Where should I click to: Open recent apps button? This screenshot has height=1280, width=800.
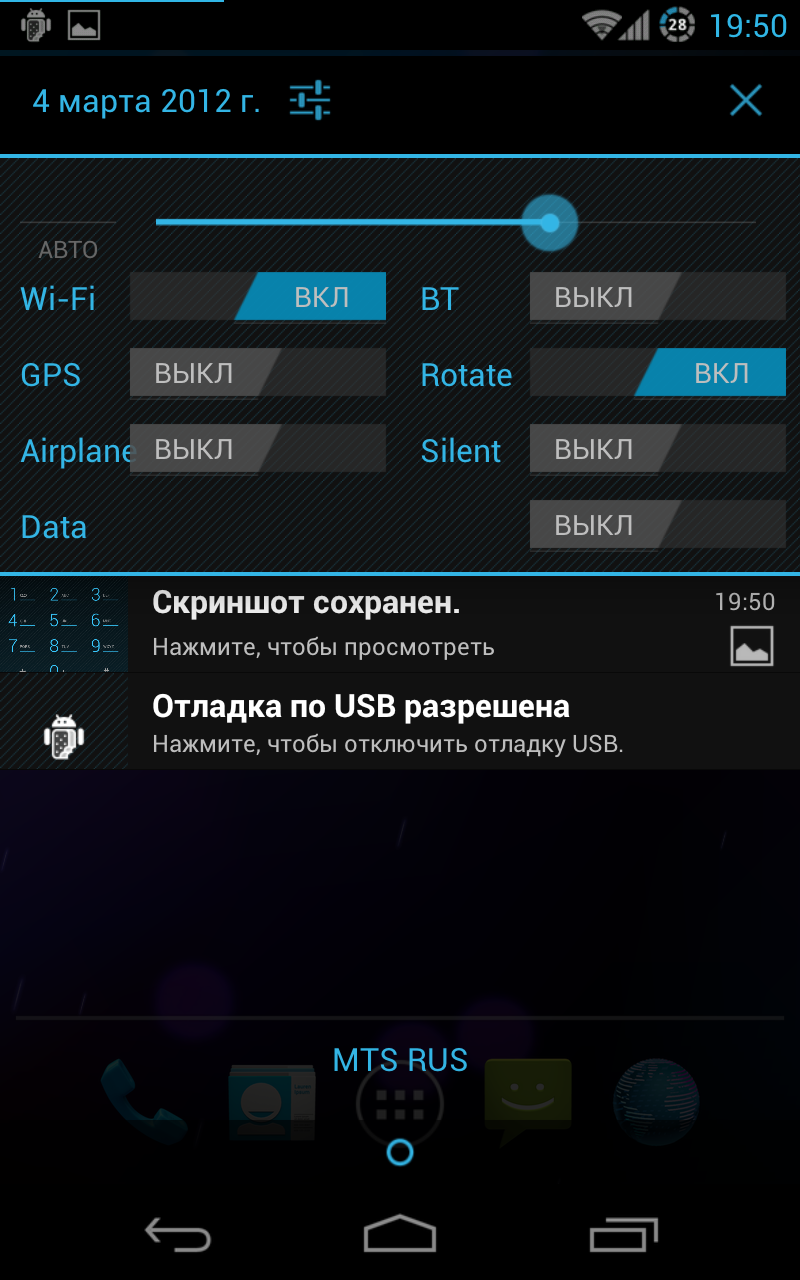(x=624, y=1234)
